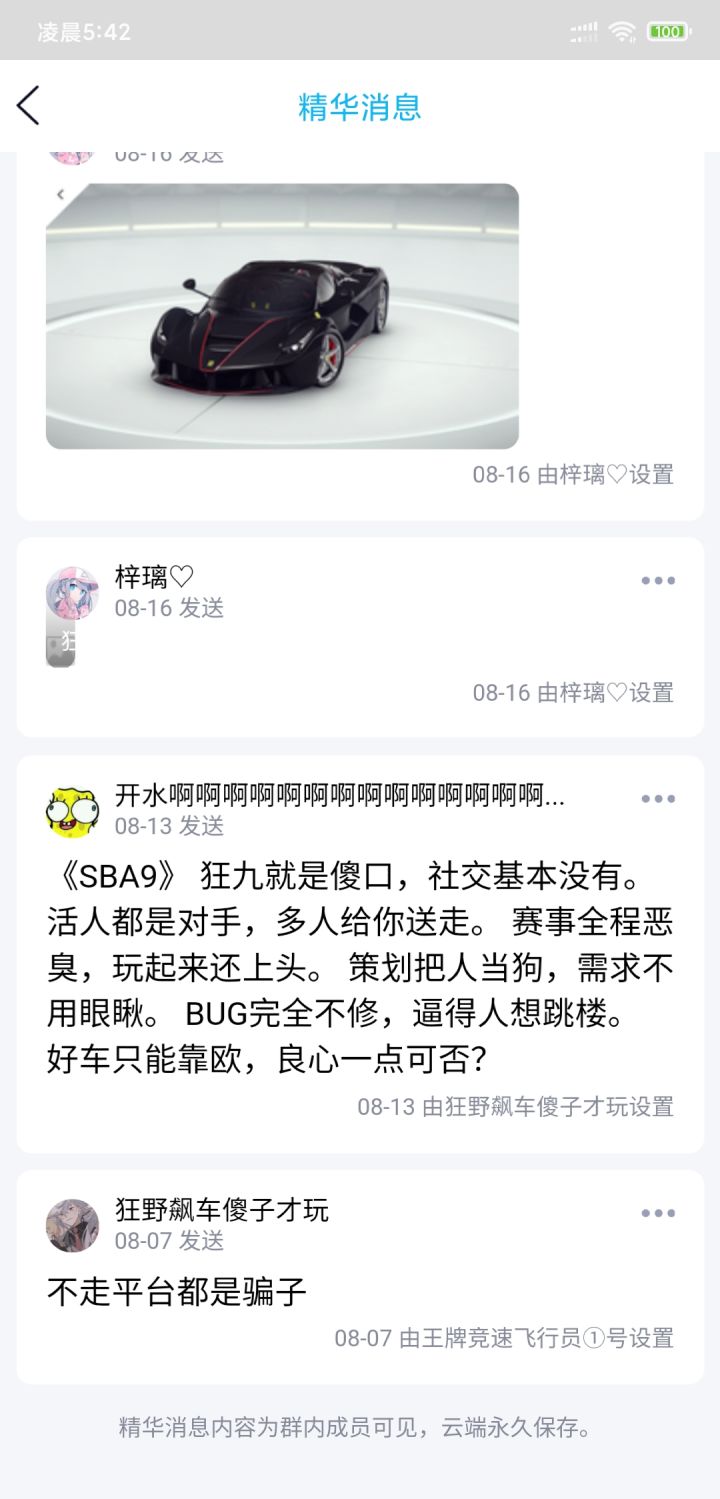The height and width of the screenshot is (1499, 720).
Task: Go back from the 精华消息 page
Action: coord(28,106)
